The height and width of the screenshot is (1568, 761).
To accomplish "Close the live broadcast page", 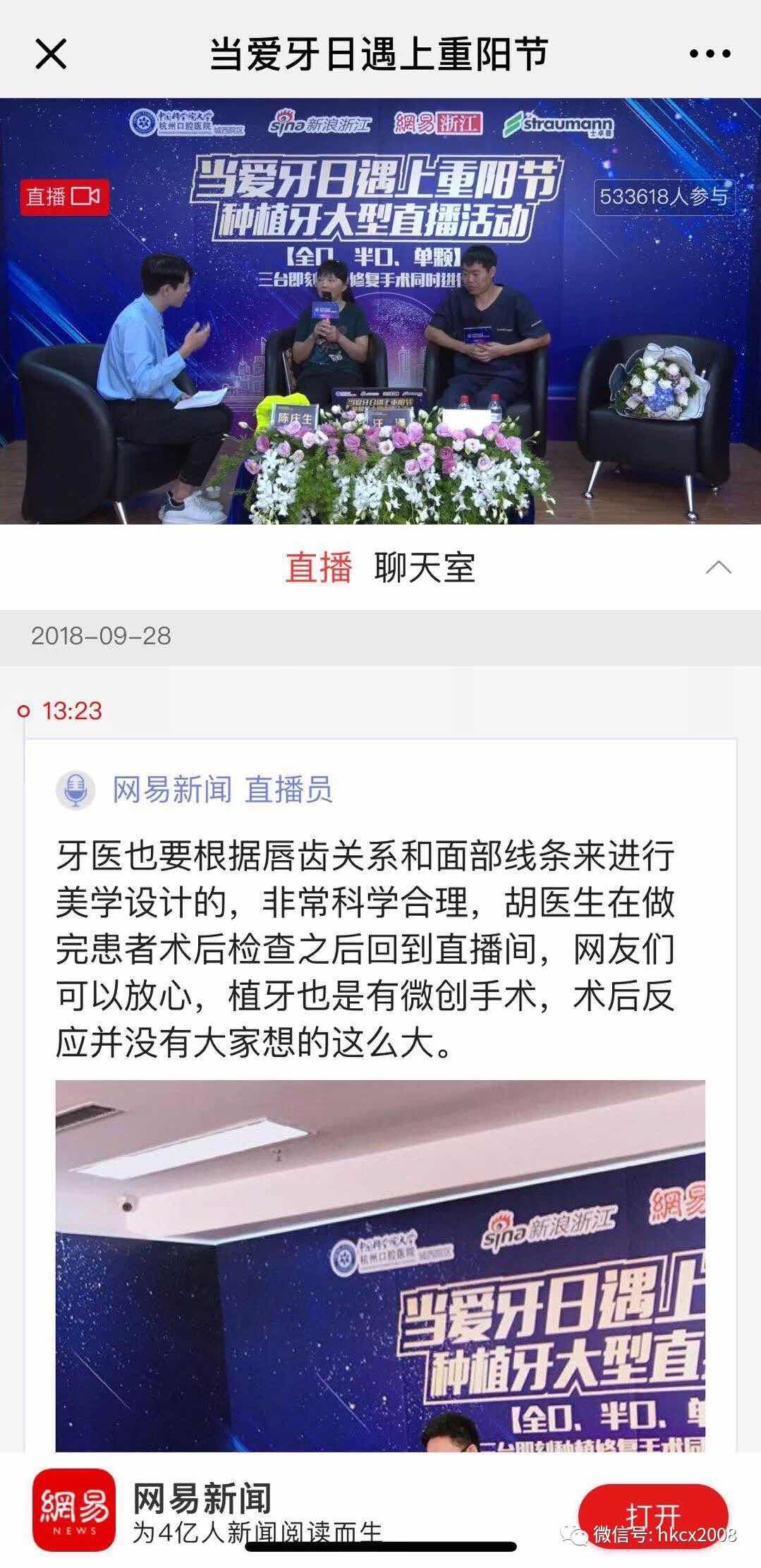I will (x=51, y=54).
